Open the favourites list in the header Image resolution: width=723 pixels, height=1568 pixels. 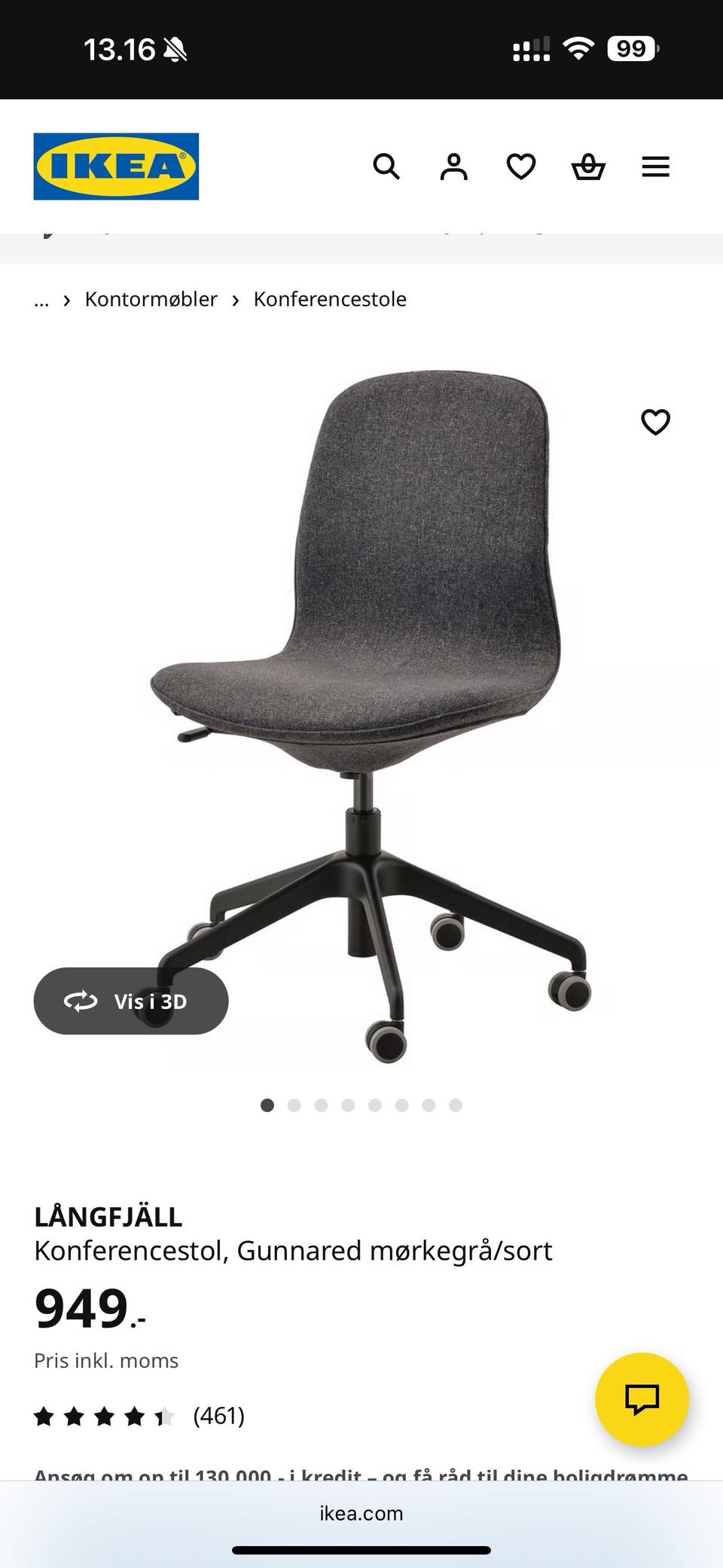click(x=520, y=167)
